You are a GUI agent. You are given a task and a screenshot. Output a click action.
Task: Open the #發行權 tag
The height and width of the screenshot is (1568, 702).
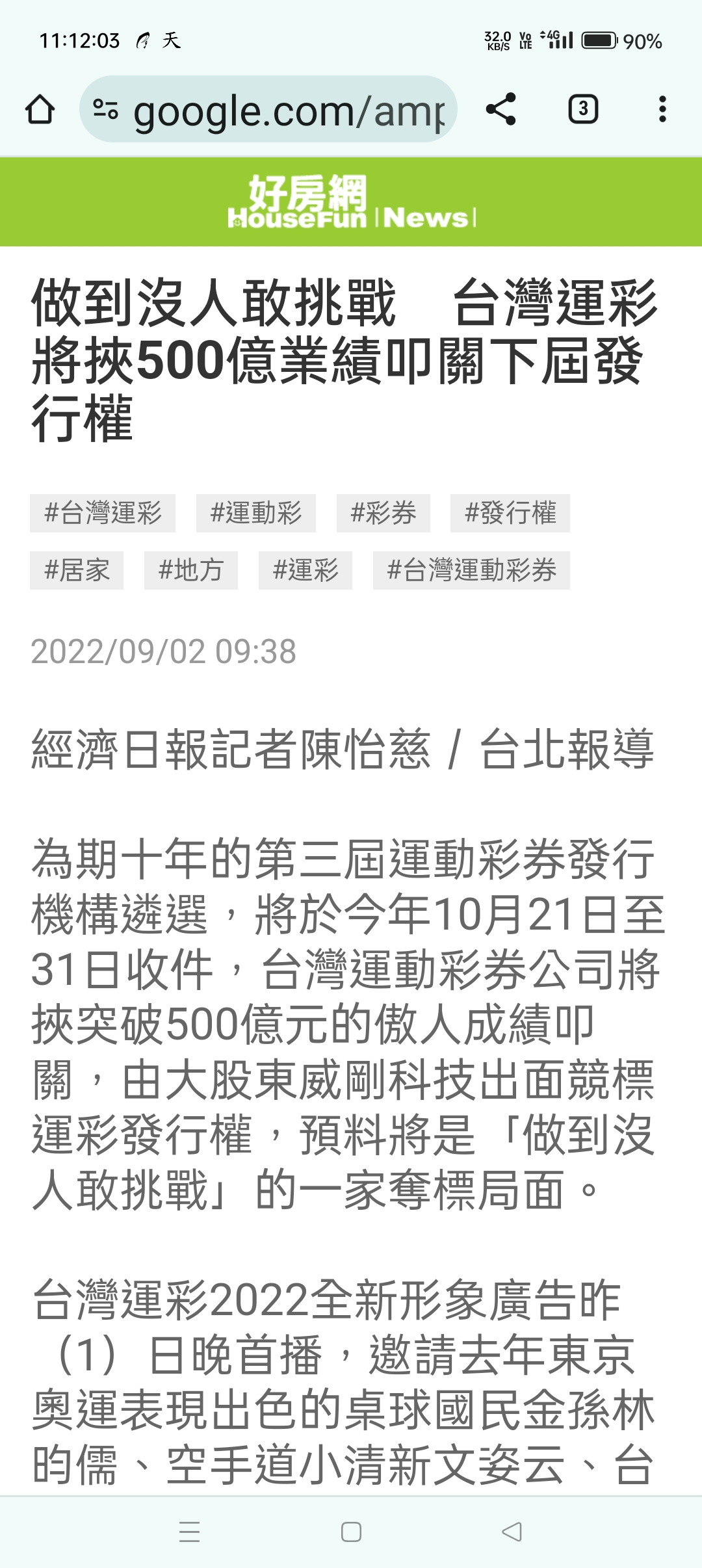pos(510,513)
